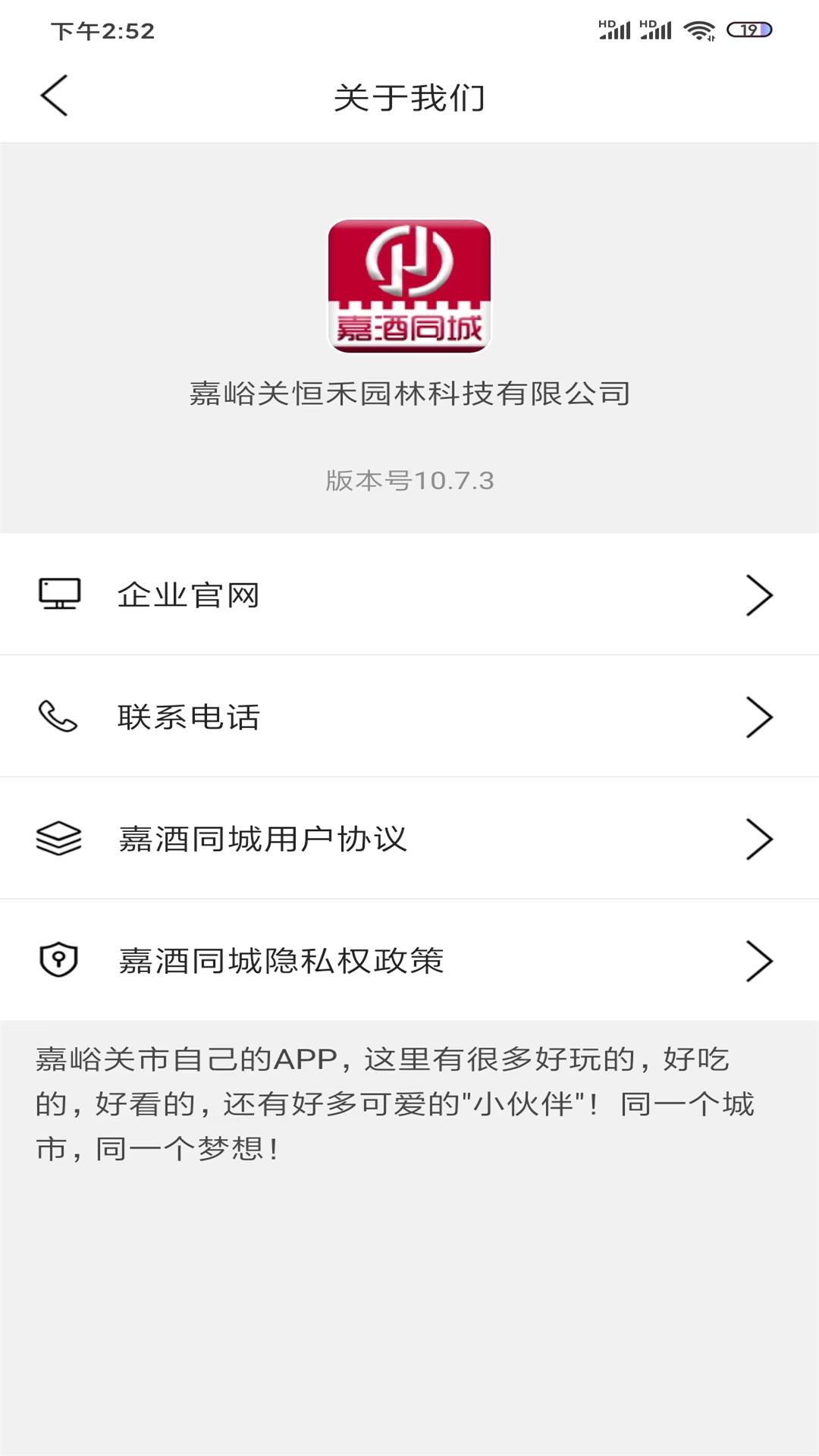The width and height of the screenshot is (819, 1456).
Task: Click the layers icon beside 嘉酒同城用户协议
Action: pos(59,837)
